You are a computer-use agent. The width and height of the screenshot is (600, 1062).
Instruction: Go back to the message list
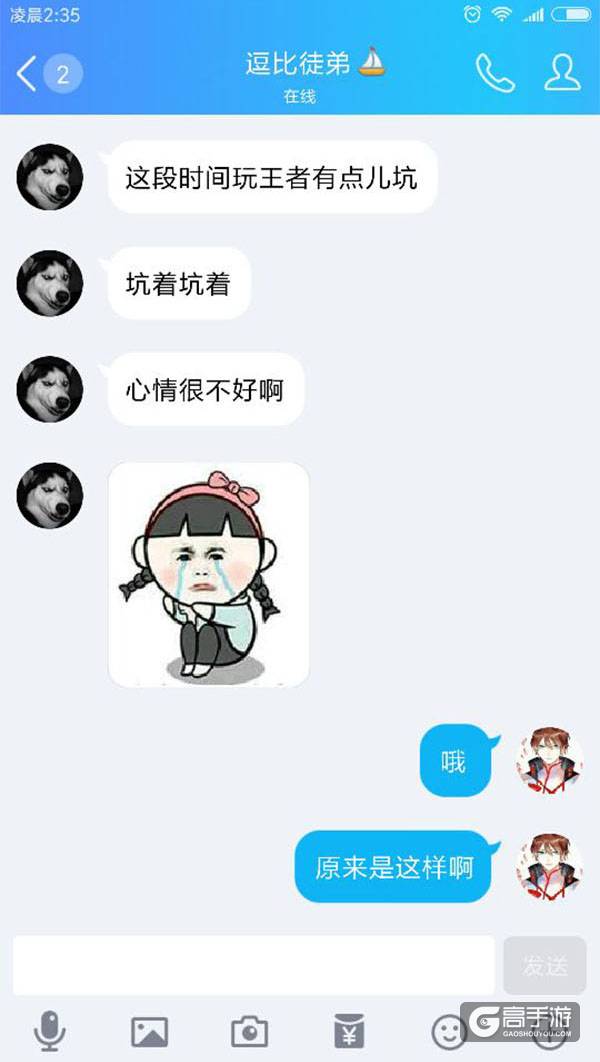pyautogui.click(x=28, y=73)
